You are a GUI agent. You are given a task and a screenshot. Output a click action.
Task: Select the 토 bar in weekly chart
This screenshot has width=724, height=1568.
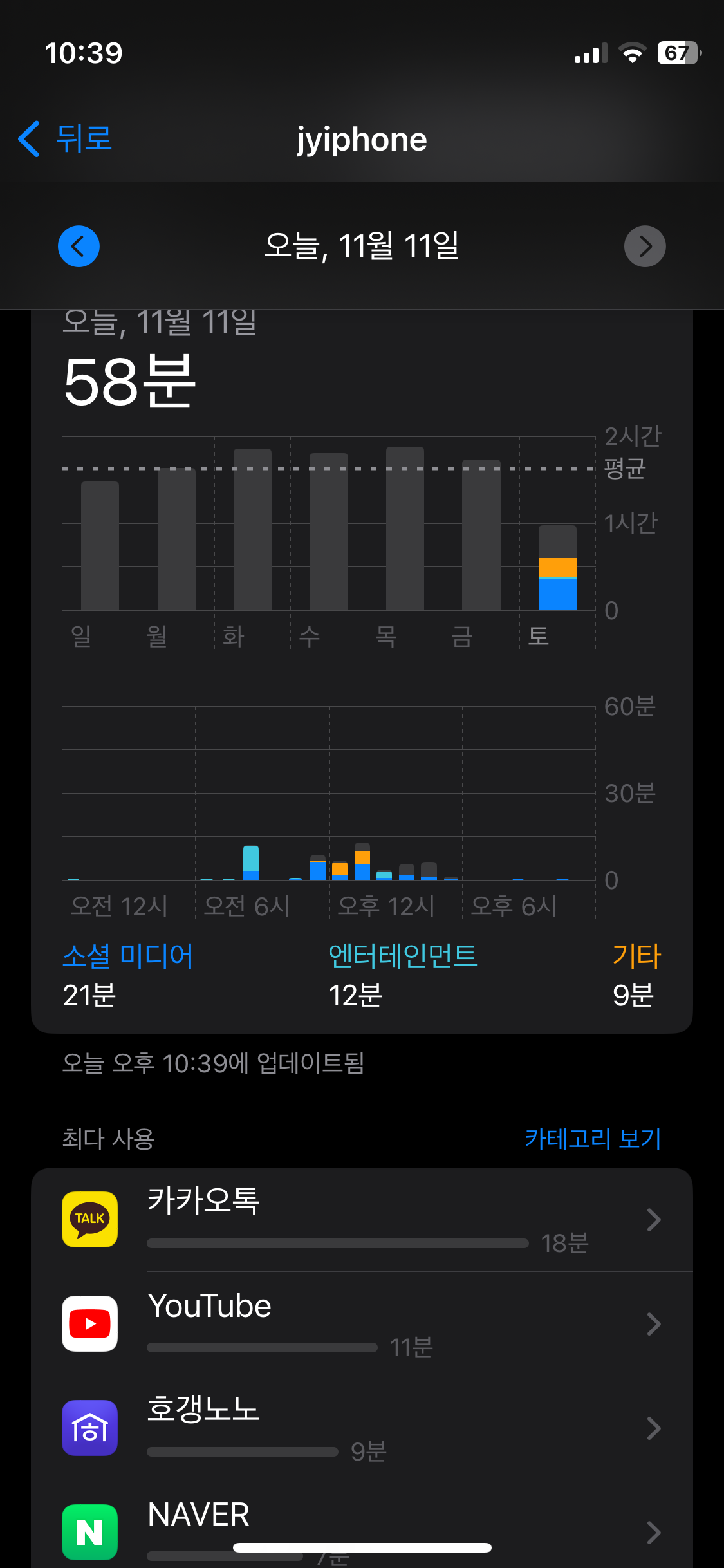pyautogui.click(x=557, y=568)
